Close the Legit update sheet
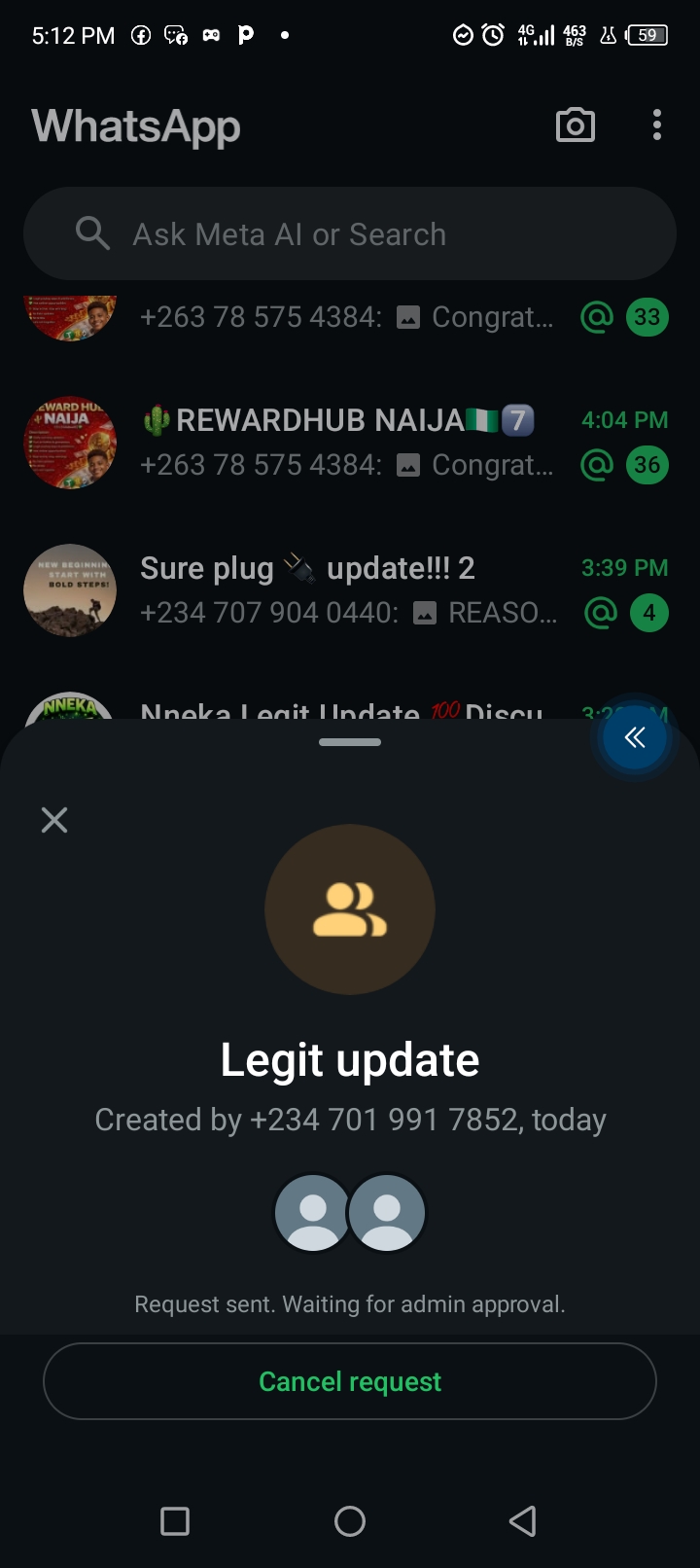 [54, 820]
